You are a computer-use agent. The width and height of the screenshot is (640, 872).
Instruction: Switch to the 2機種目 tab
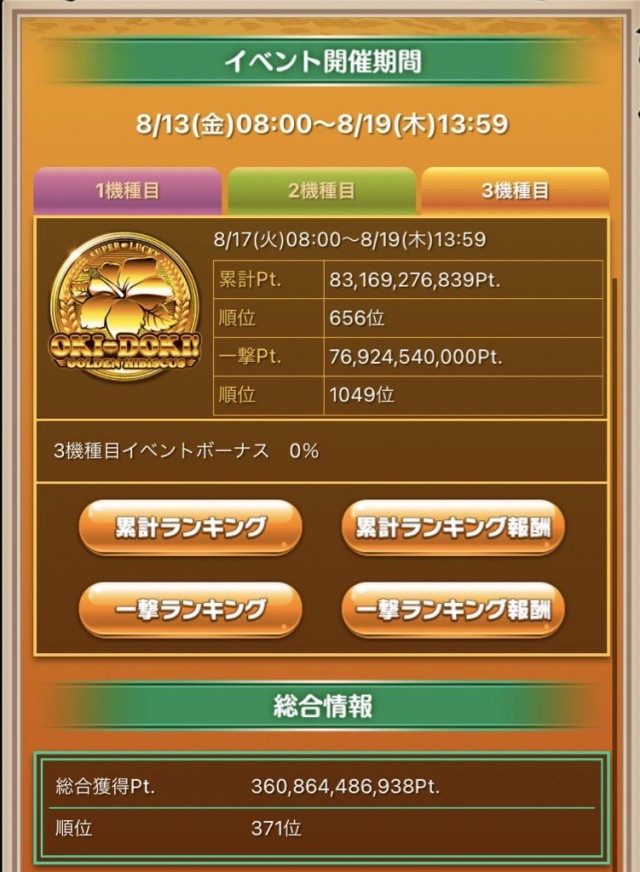click(x=321, y=191)
